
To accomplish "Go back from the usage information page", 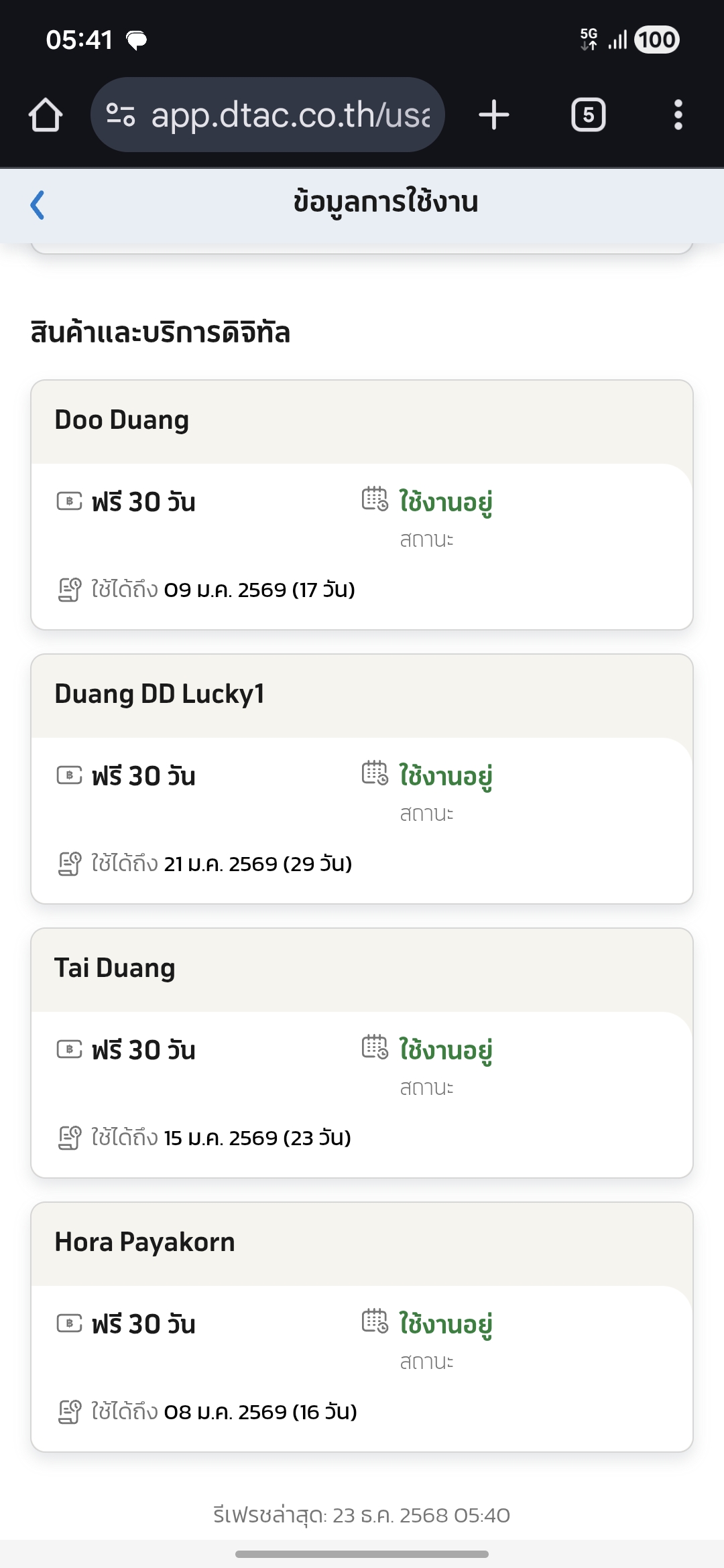I will 38,204.
